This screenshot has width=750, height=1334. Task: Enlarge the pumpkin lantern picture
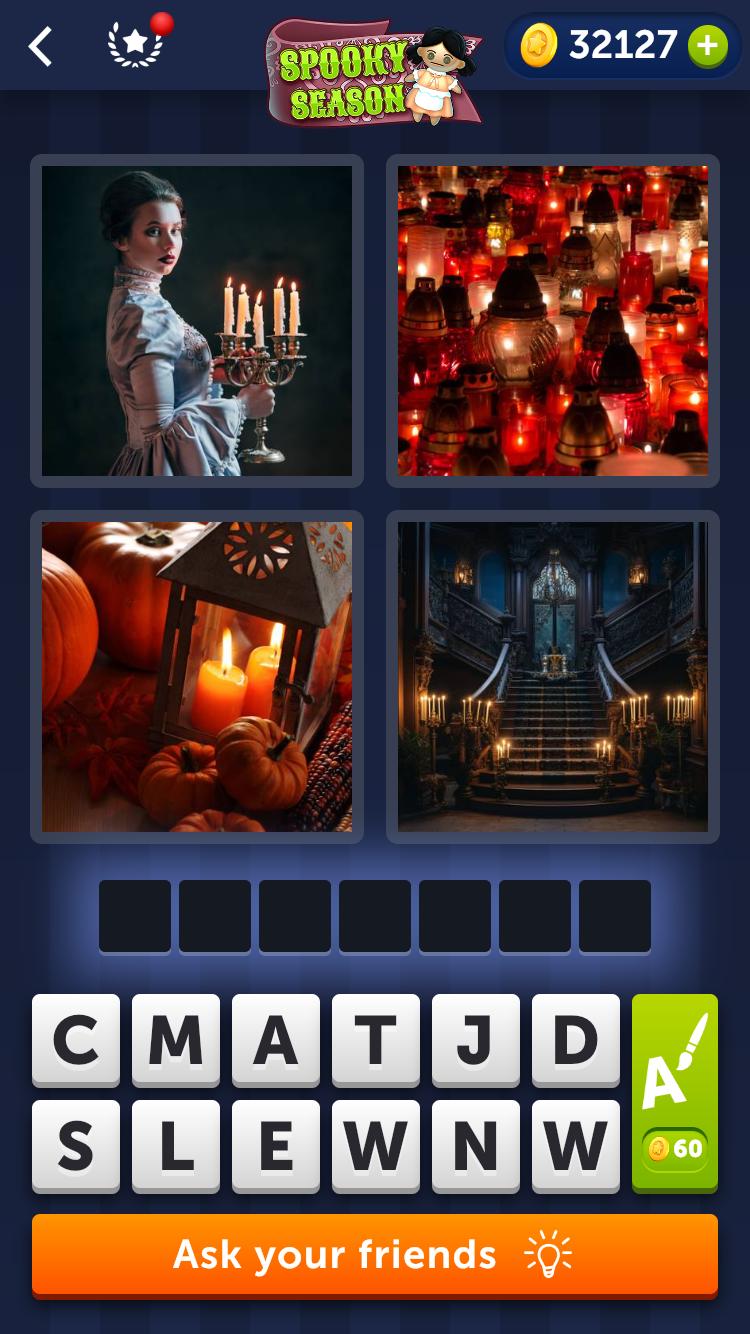click(197, 677)
